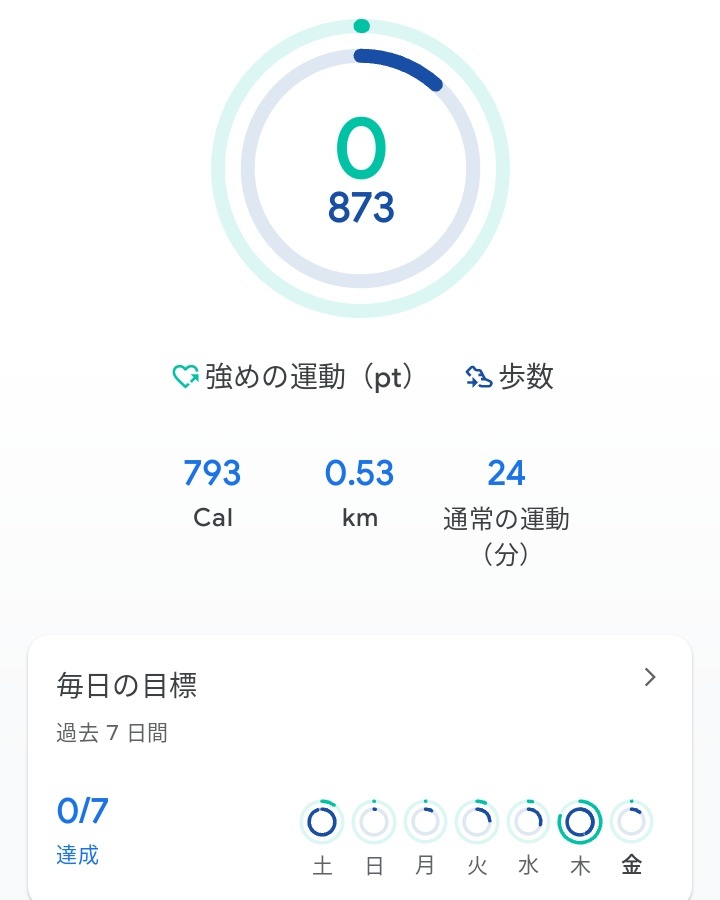The height and width of the screenshot is (900, 720).
Task: Open the 0.53 km distance detail
Action: (x=359, y=490)
